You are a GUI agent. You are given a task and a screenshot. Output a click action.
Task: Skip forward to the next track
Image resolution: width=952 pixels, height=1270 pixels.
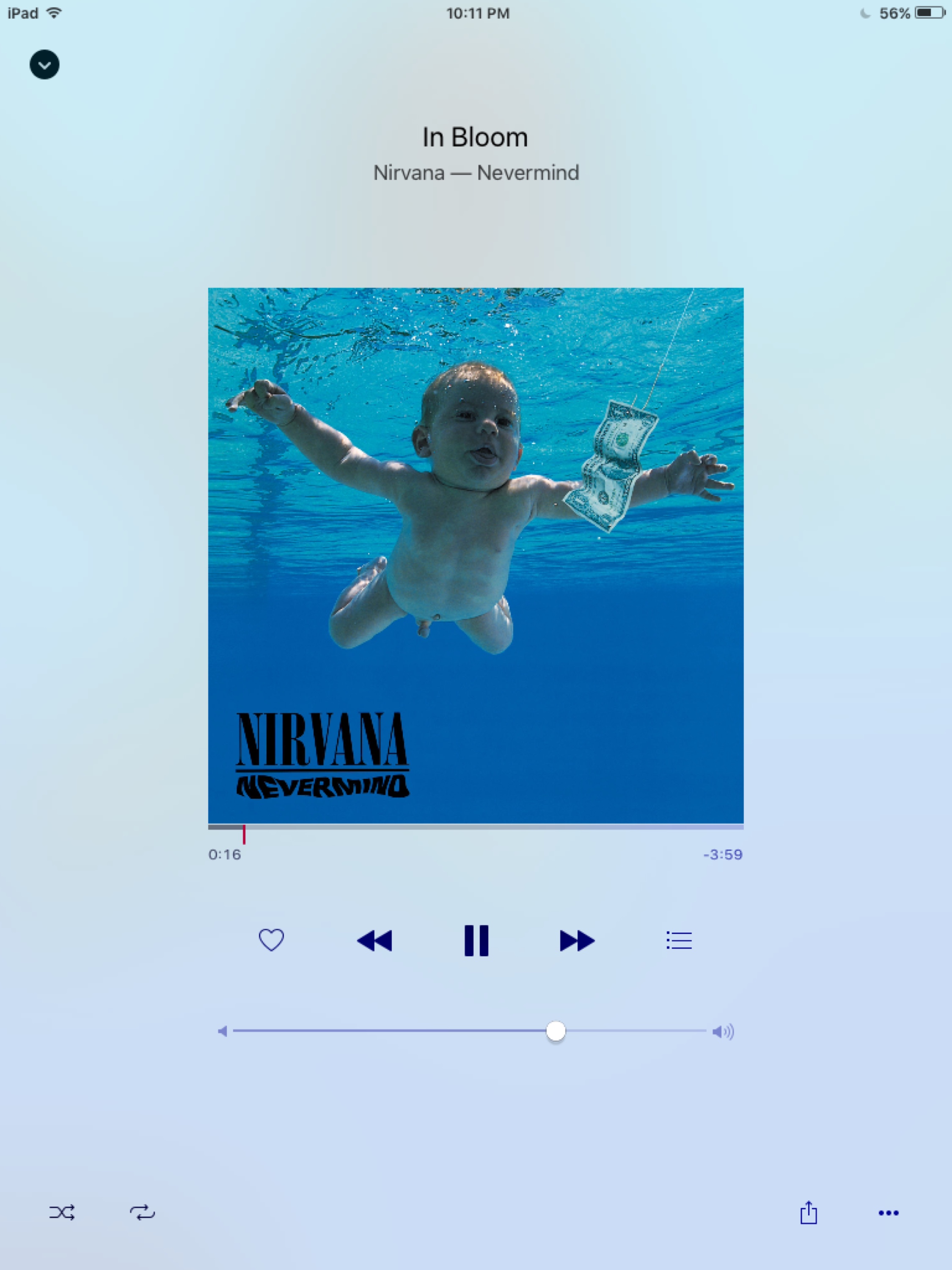[x=577, y=941]
